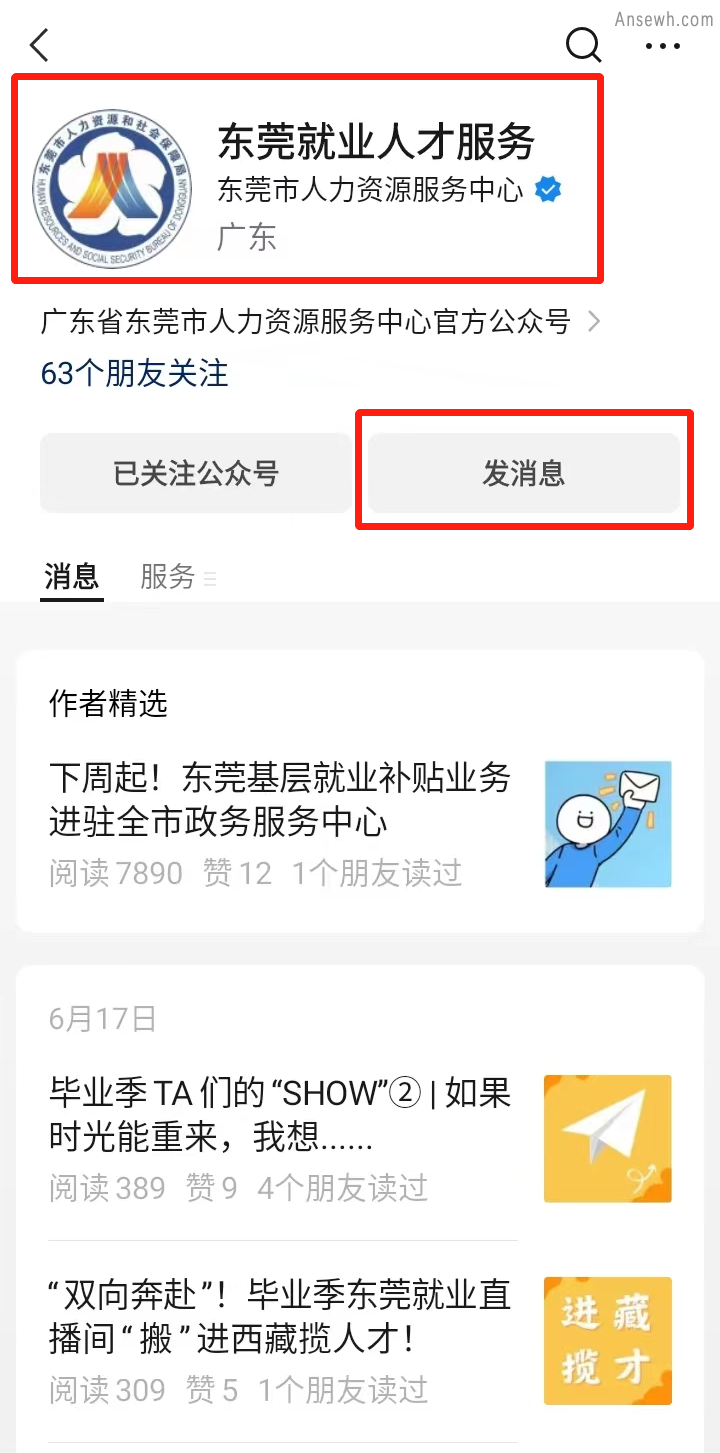View the 63个朋友关注 list

135,374
